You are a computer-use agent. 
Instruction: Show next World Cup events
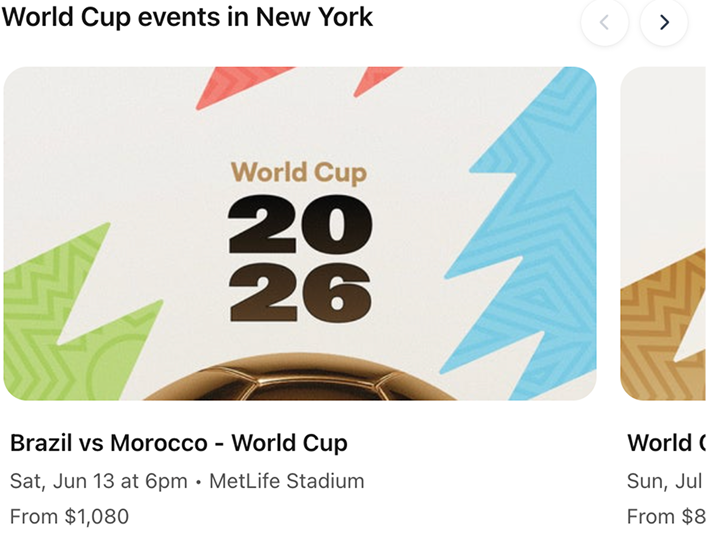pyautogui.click(x=664, y=22)
